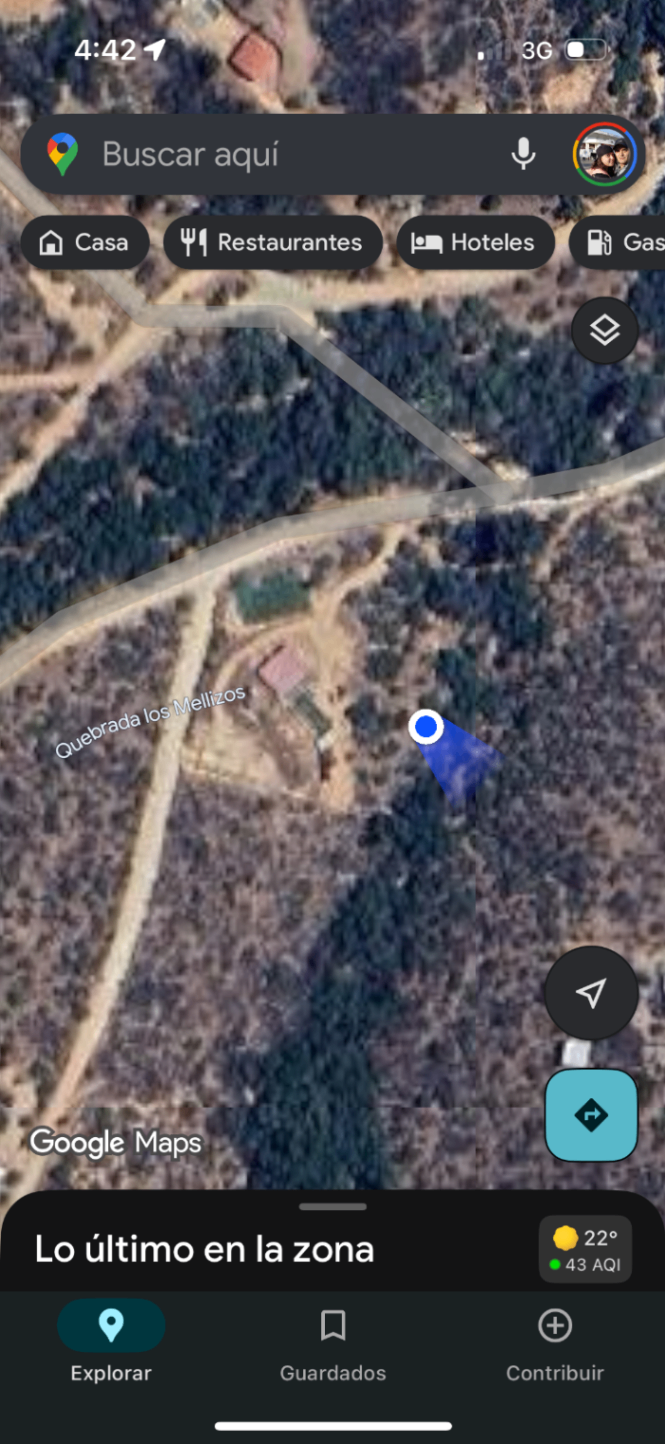Select the Casa chip
Screen dimensions: 665x1444
coord(84,242)
